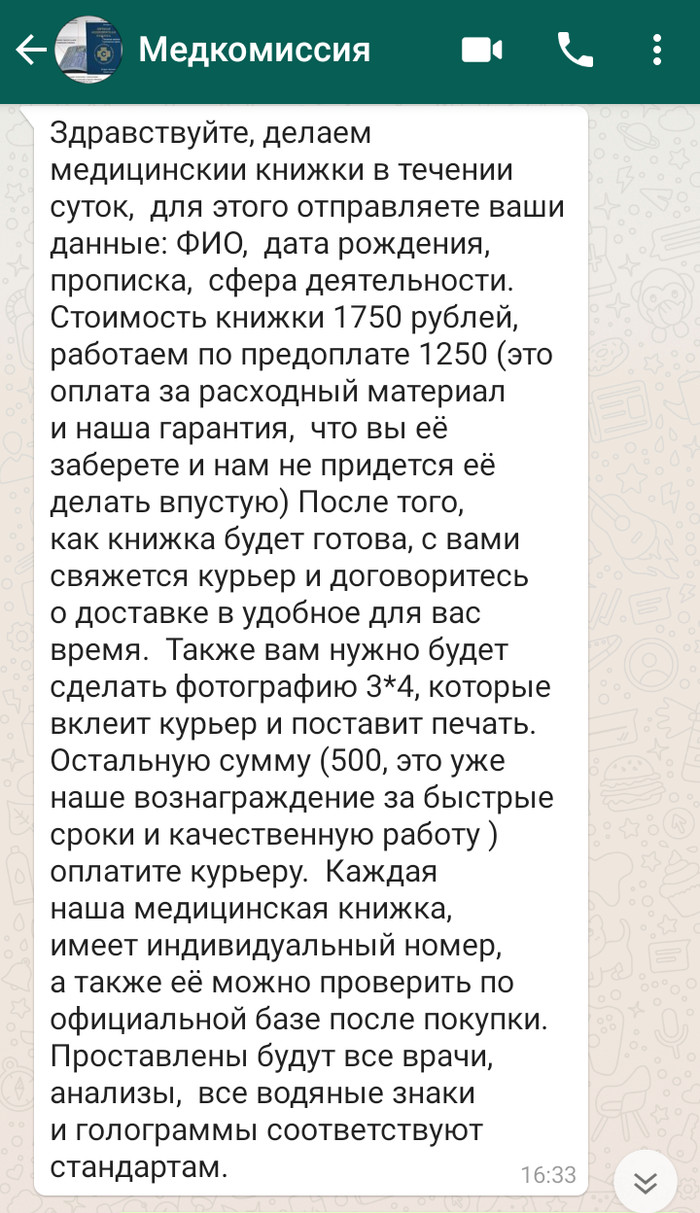Open Медкомиссия contact info
The height and width of the screenshot is (1213, 700).
pyautogui.click(x=254, y=50)
